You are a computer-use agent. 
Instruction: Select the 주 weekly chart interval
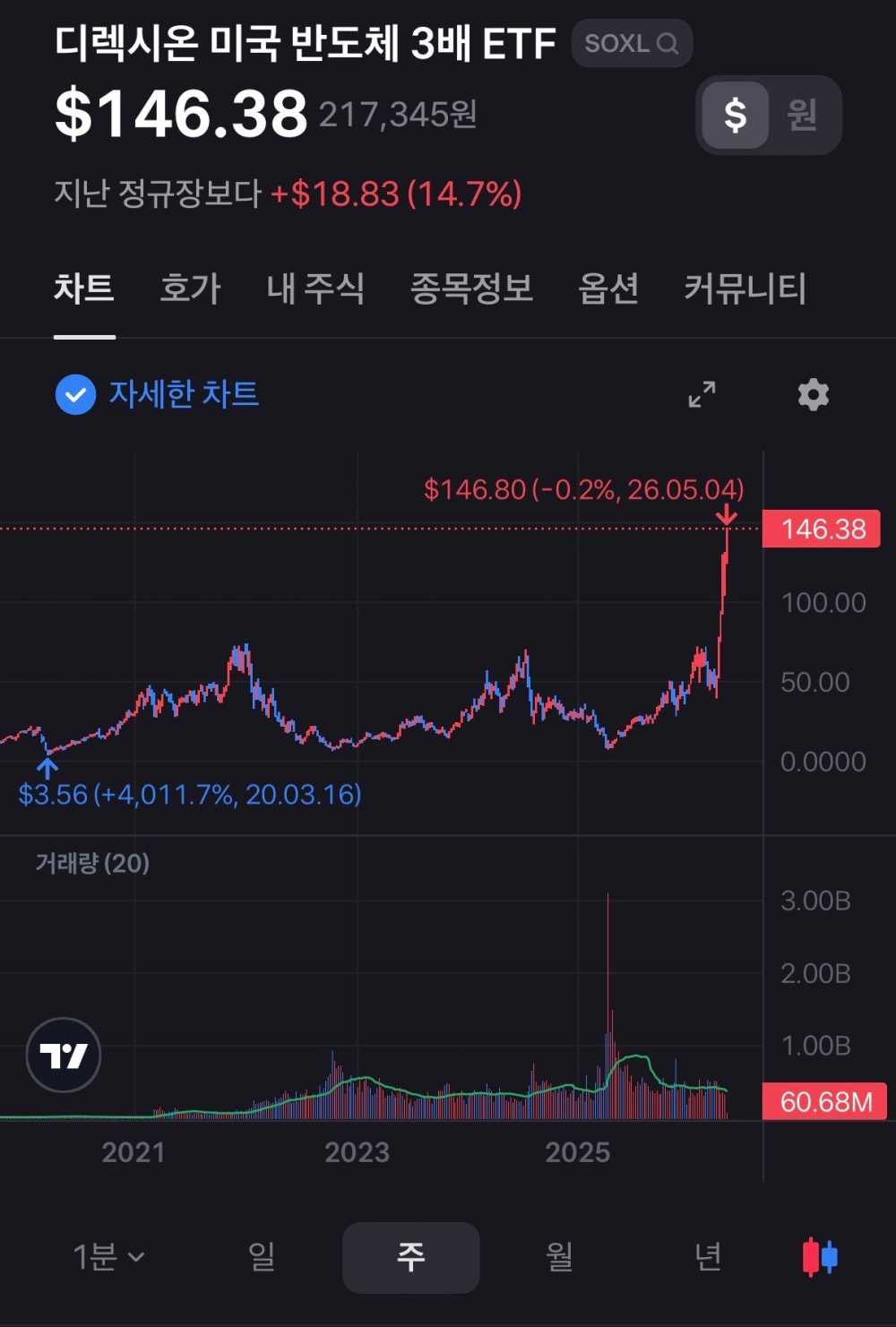411,1257
